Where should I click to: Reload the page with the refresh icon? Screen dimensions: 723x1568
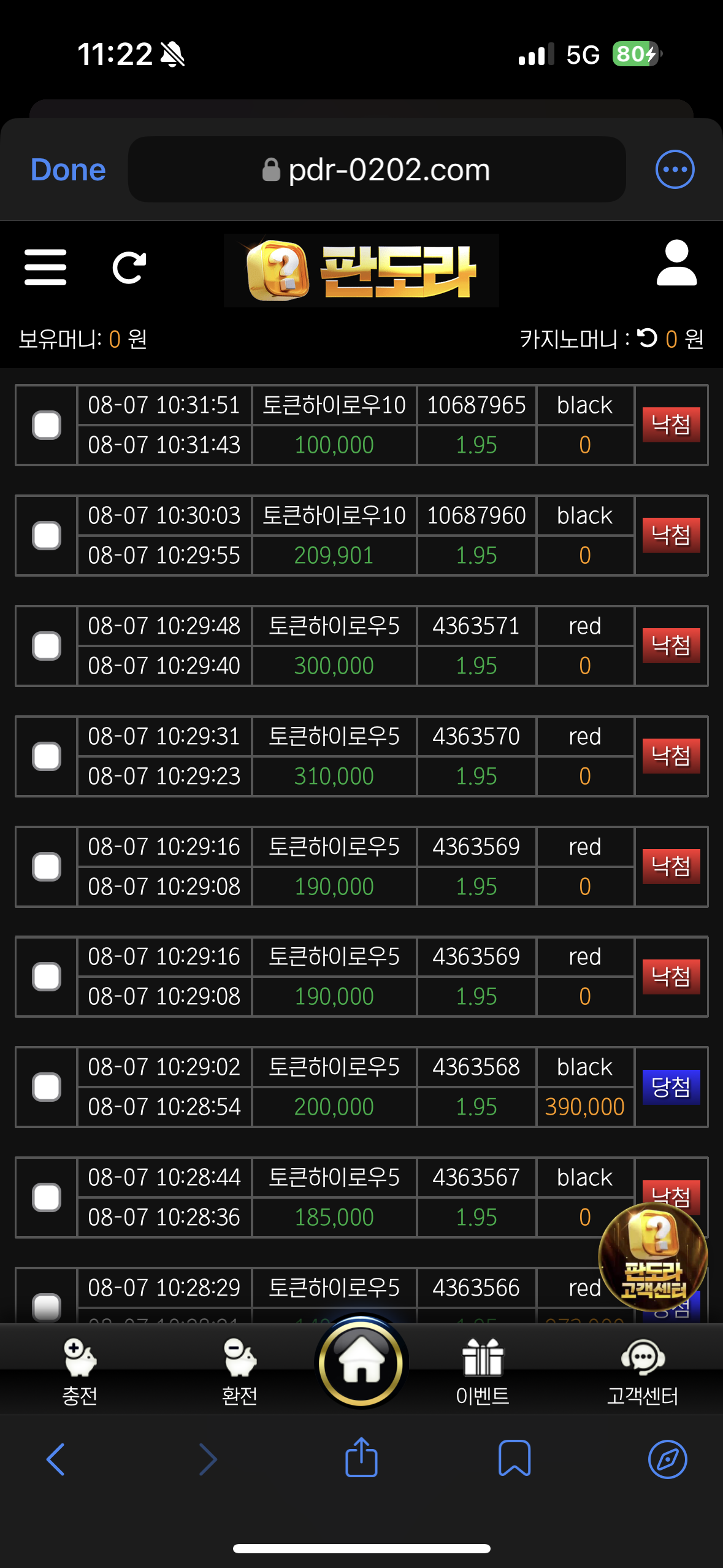coord(129,267)
